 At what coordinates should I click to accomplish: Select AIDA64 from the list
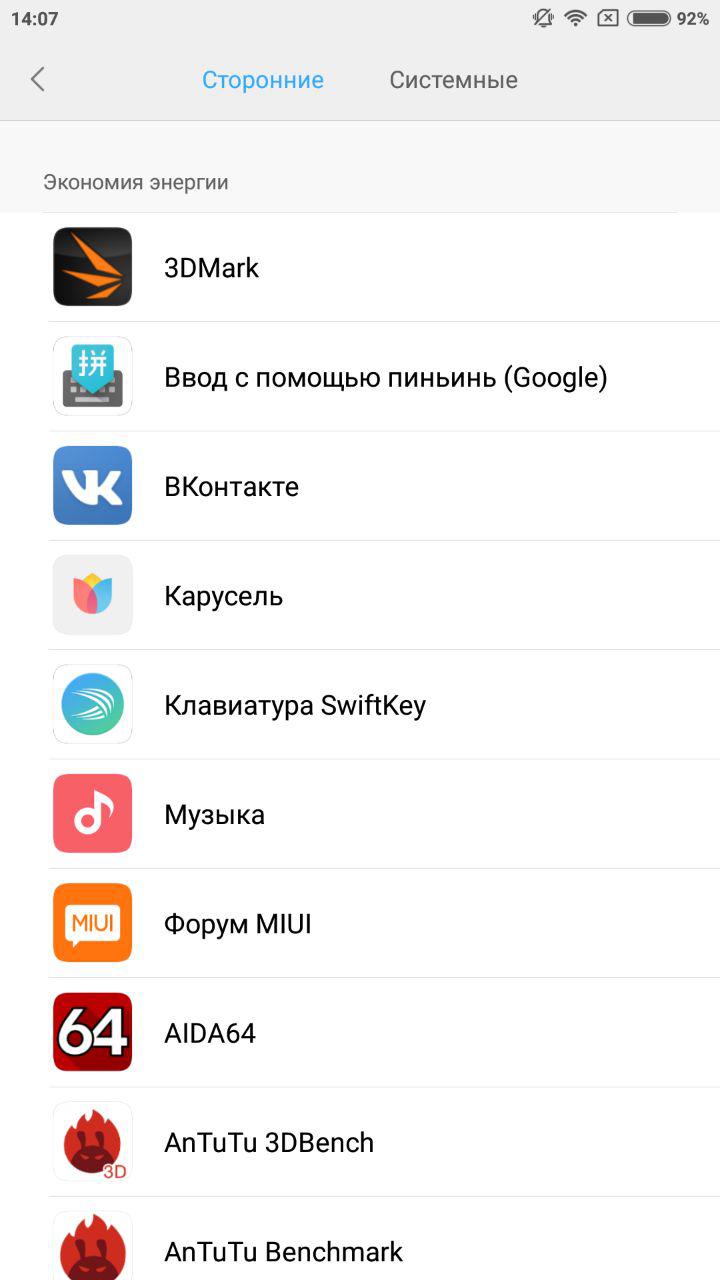click(x=360, y=1033)
